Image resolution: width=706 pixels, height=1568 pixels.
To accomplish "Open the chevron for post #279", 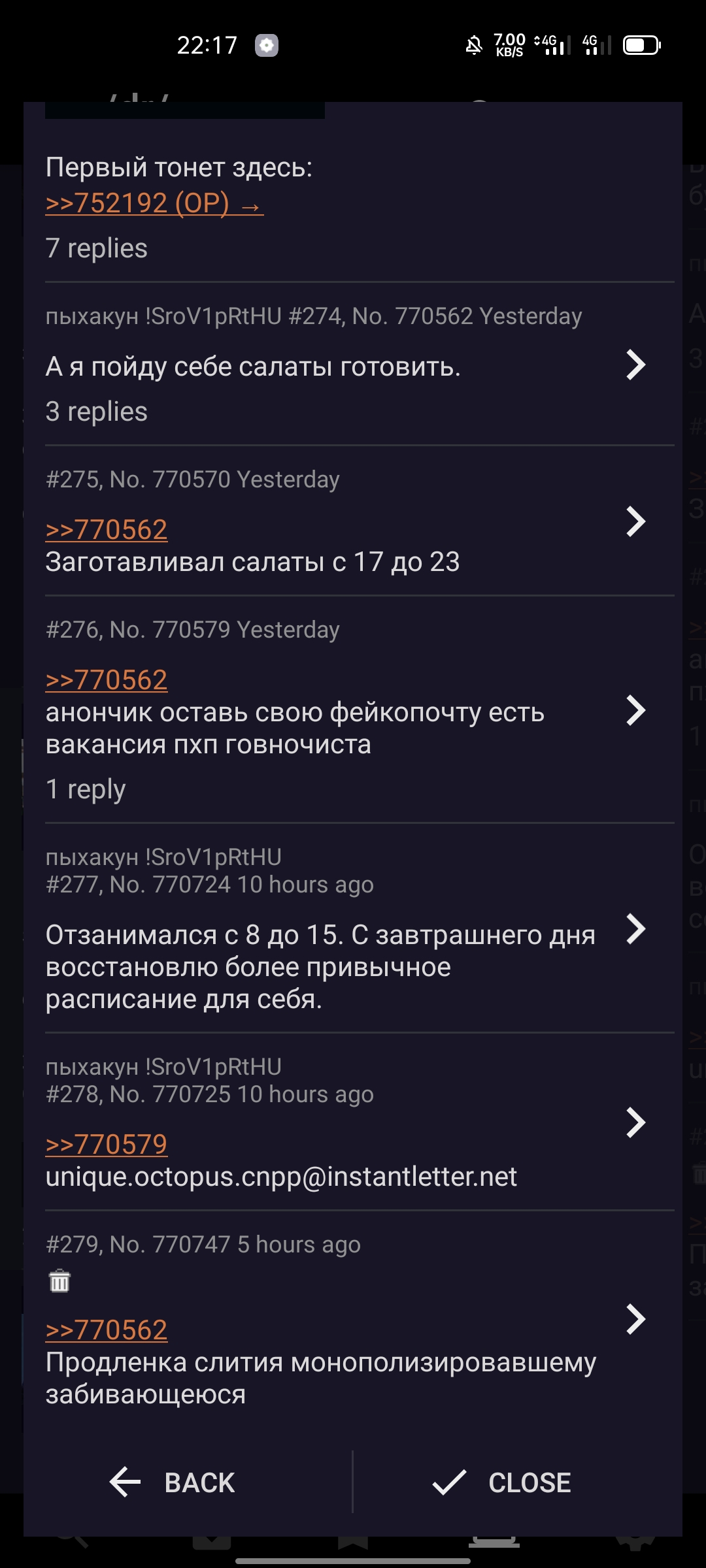I will click(x=635, y=1319).
